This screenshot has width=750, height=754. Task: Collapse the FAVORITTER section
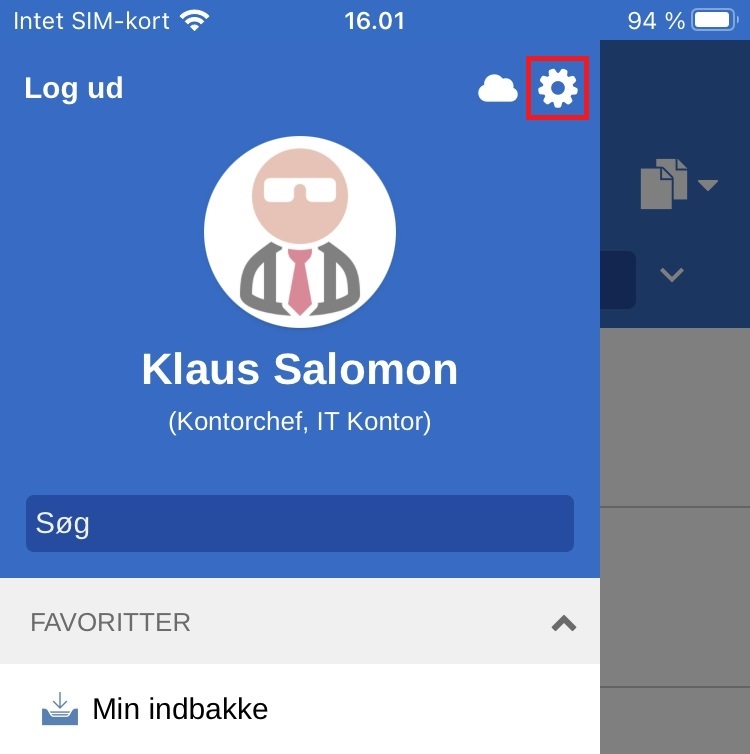point(564,622)
